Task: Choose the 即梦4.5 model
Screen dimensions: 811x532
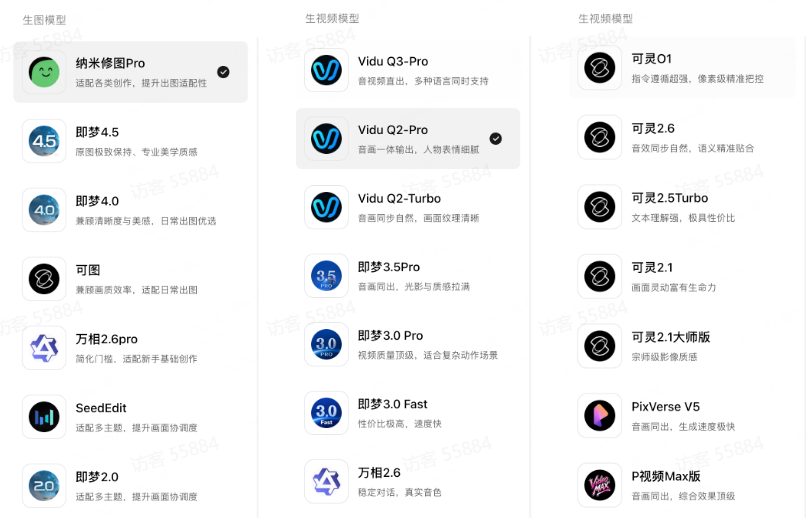Action: click(130, 141)
